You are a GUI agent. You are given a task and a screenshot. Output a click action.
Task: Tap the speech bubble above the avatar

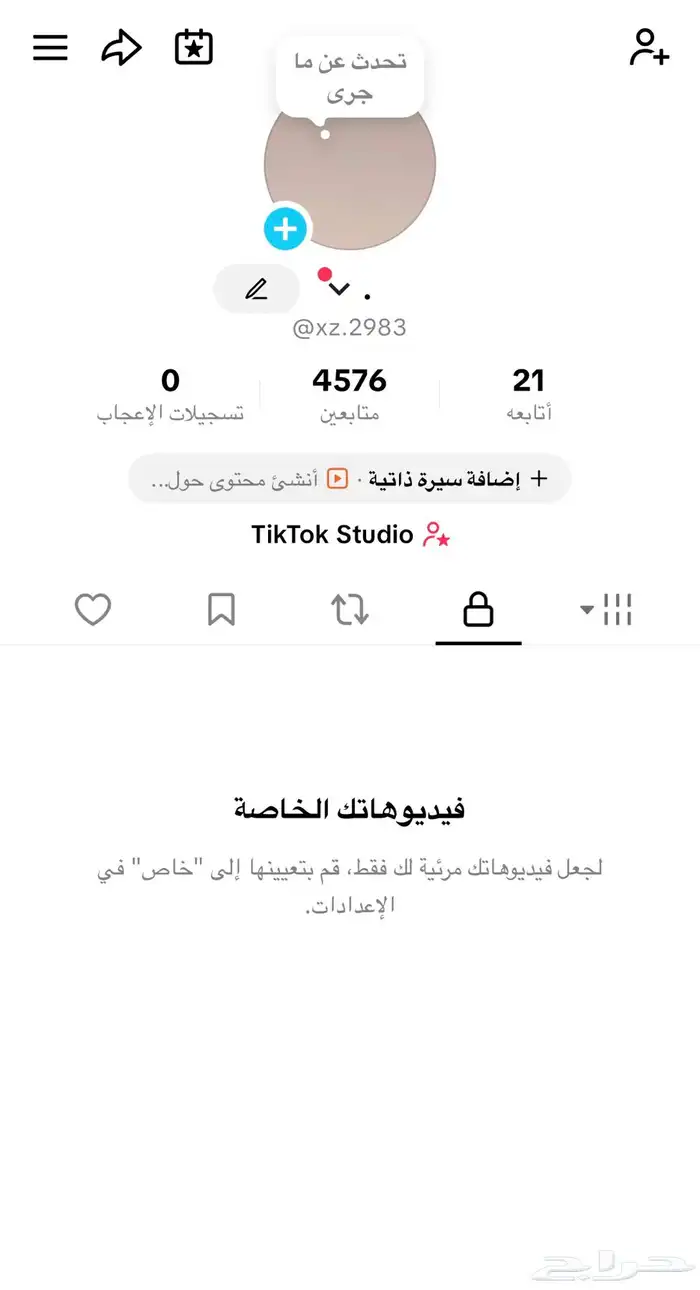(350, 78)
